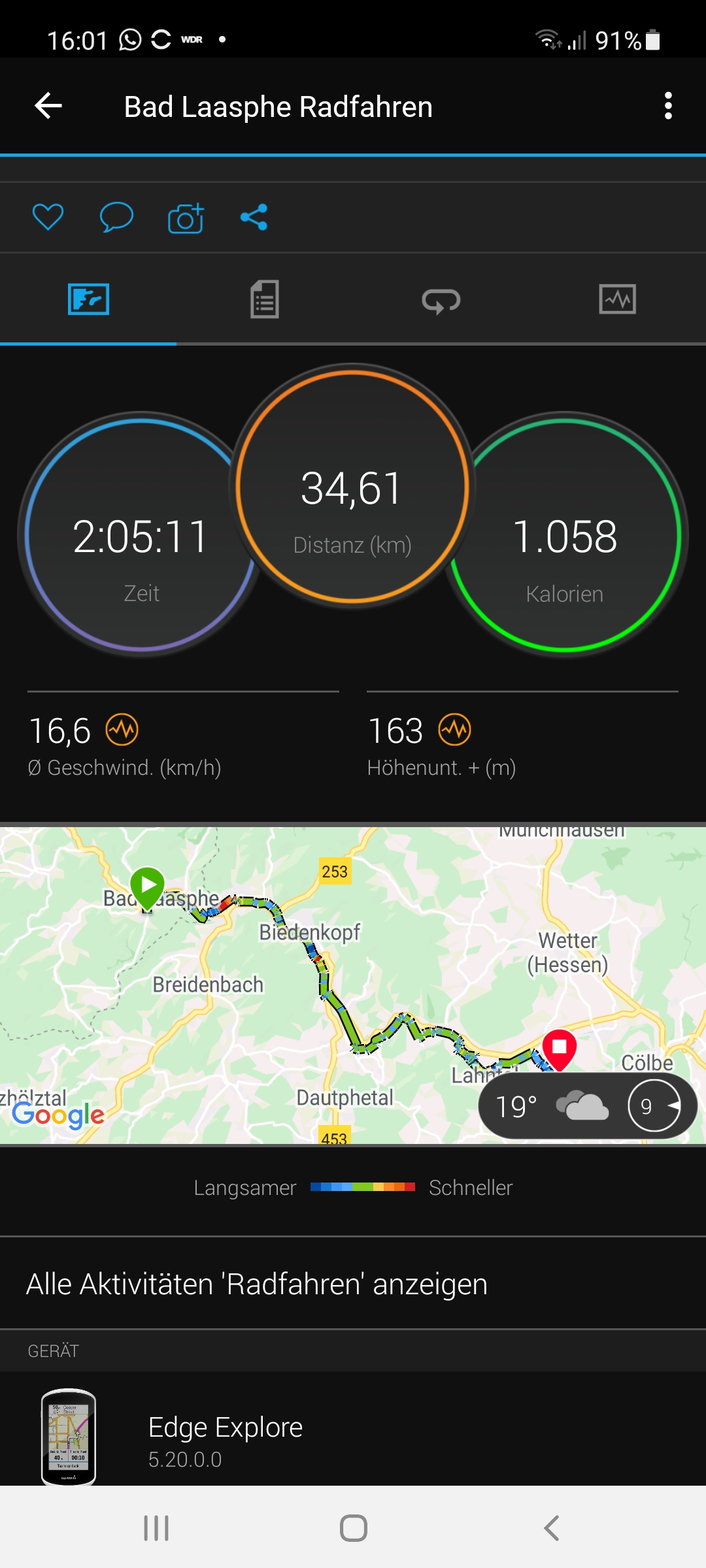The height and width of the screenshot is (1568, 706).
Task: Tap the insight icon next to average speed 16,6
Action: 122,730
